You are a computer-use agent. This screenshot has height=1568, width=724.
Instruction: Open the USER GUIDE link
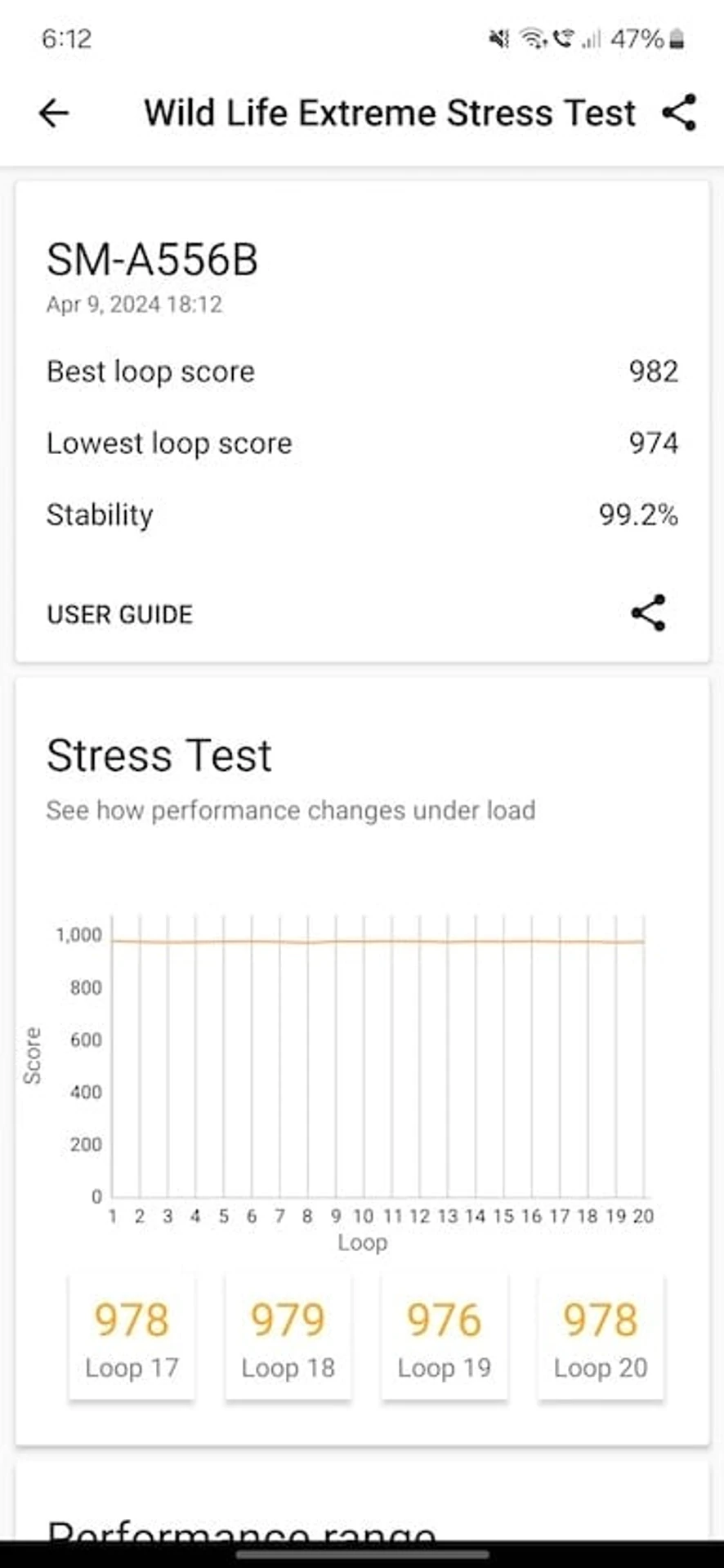point(120,614)
